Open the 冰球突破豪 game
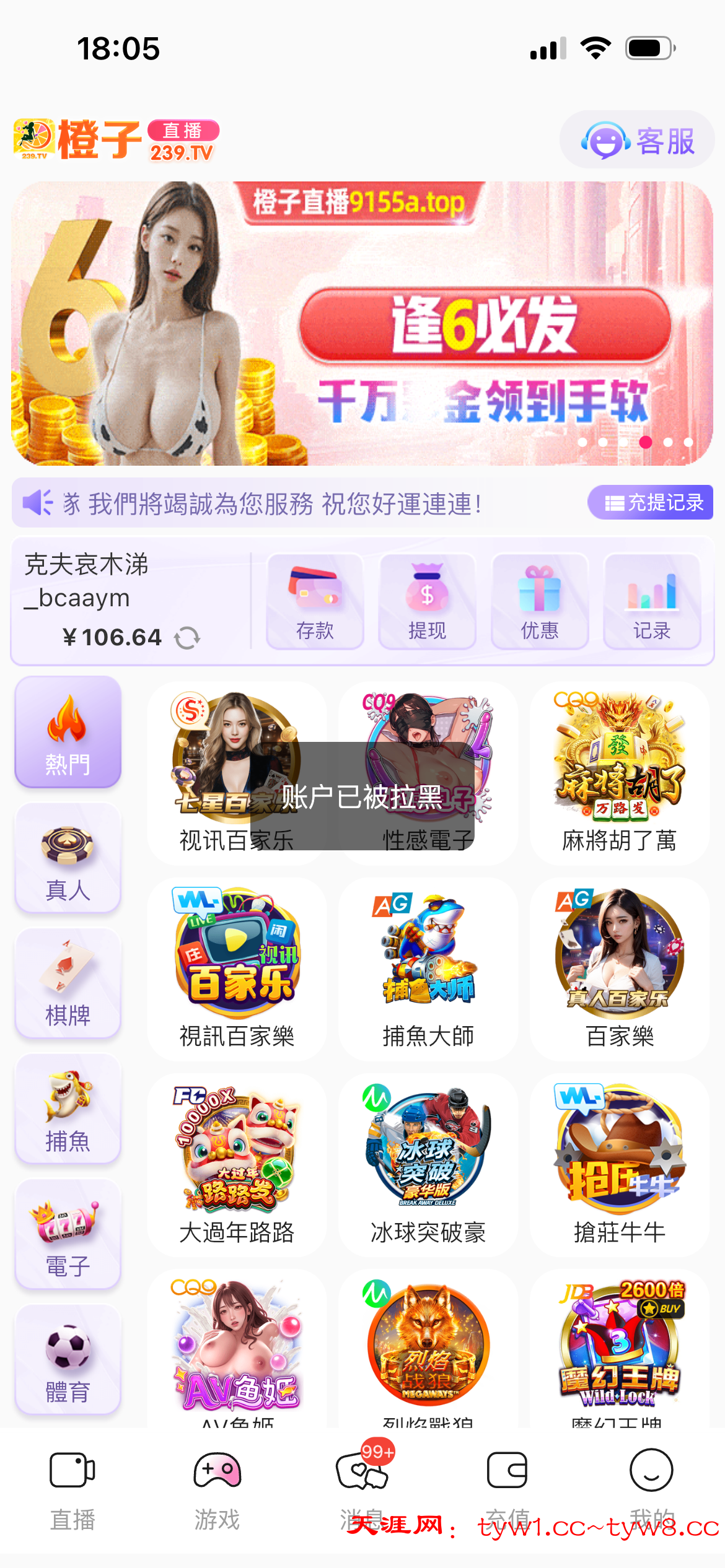Viewport: 725px width, 1568px height. tap(428, 1165)
